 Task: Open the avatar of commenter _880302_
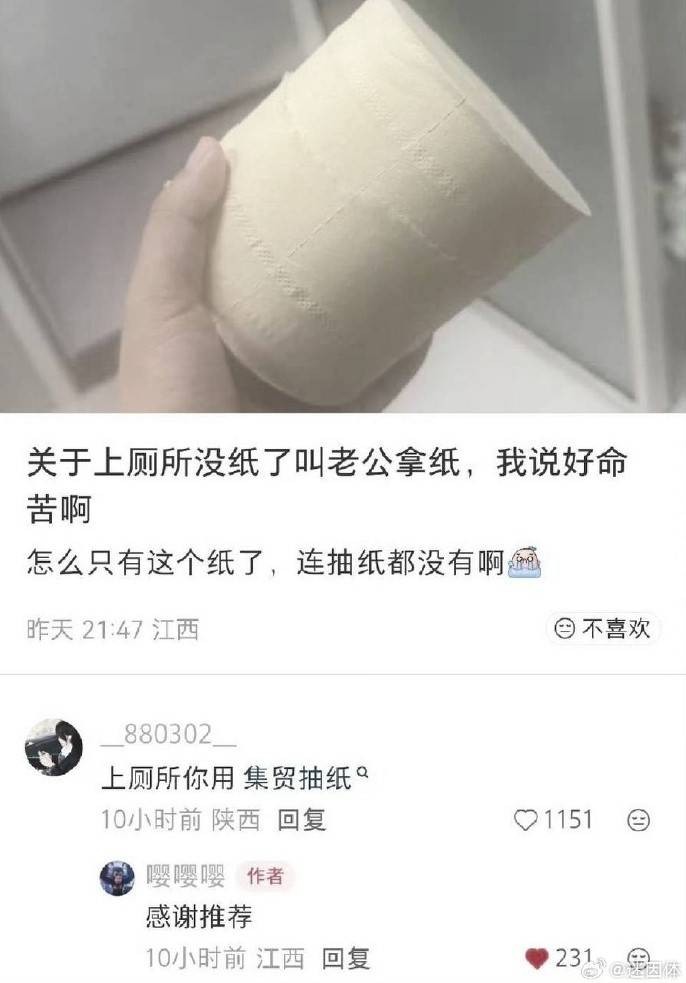pyautogui.click(x=54, y=747)
